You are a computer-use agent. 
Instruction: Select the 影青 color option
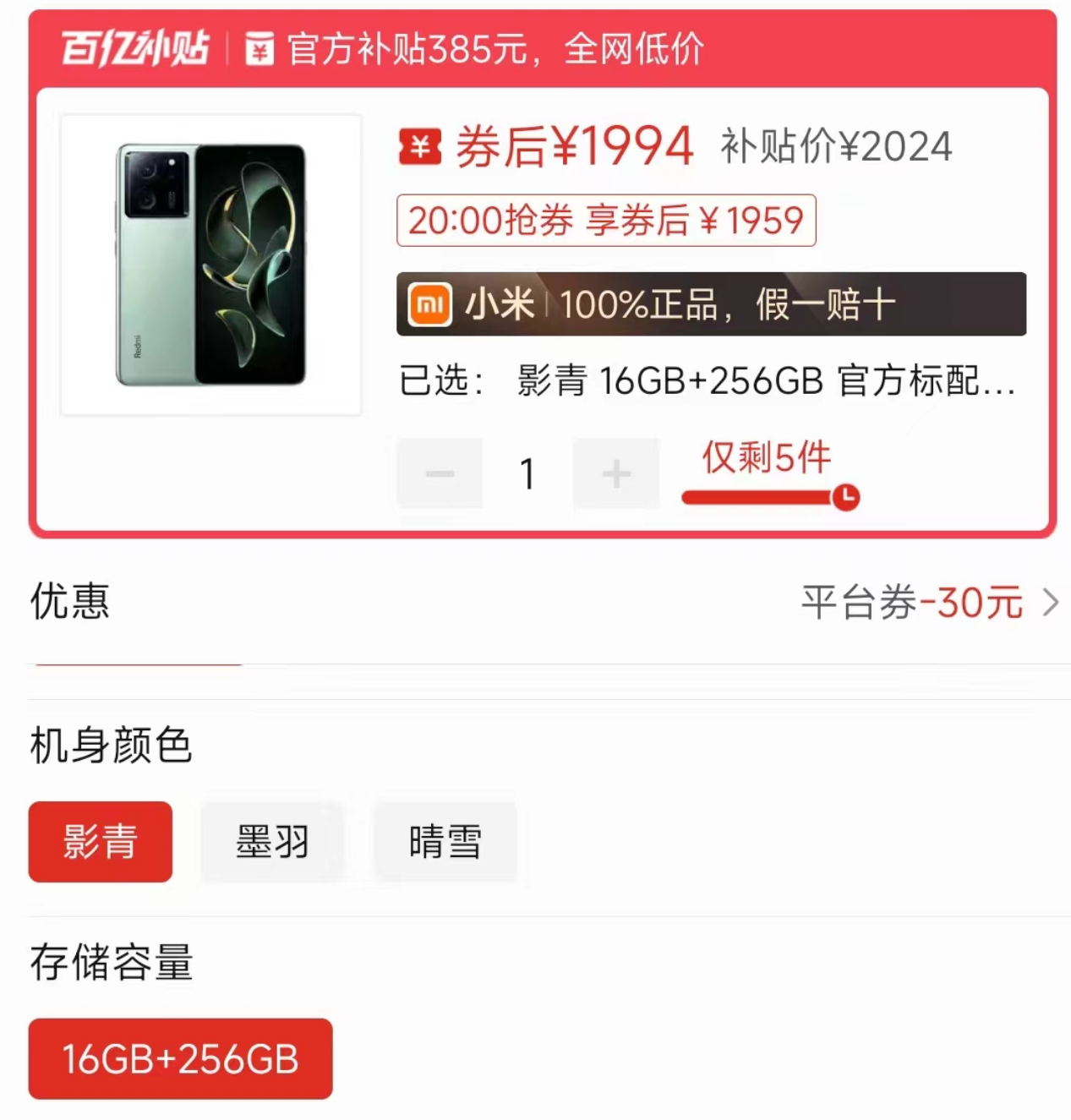pyautogui.click(x=101, y=842)
